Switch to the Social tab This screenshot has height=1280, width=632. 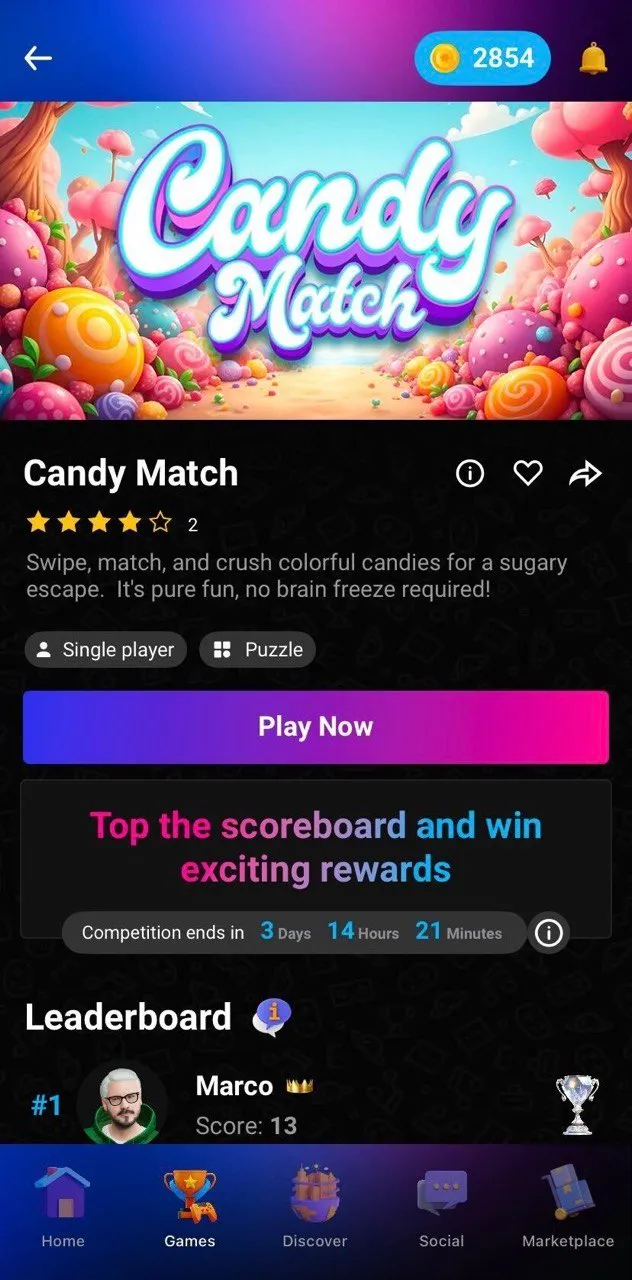tap(441, 1210)
